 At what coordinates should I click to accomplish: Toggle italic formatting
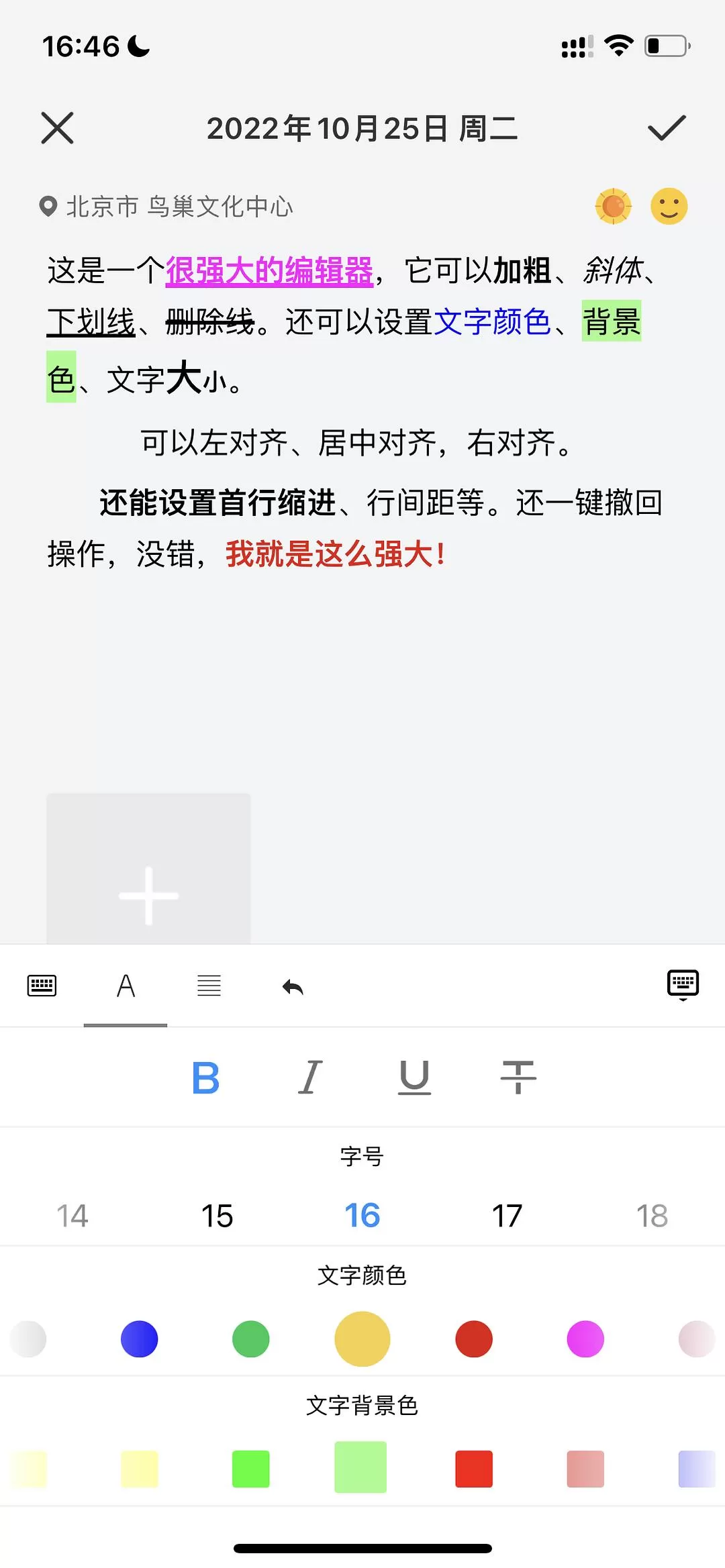click(310, 1078)
